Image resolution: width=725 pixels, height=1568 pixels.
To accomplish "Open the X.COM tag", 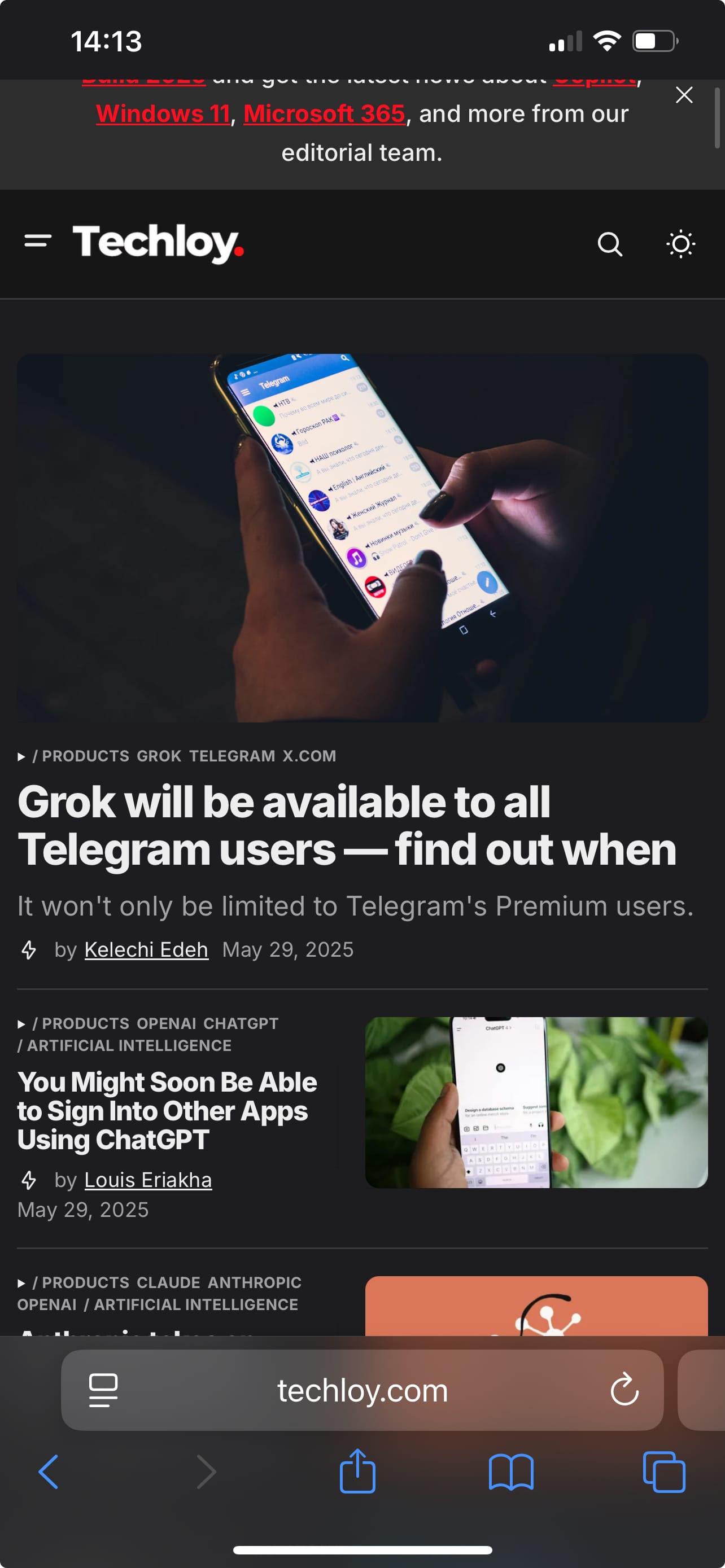I will point(309,756).
